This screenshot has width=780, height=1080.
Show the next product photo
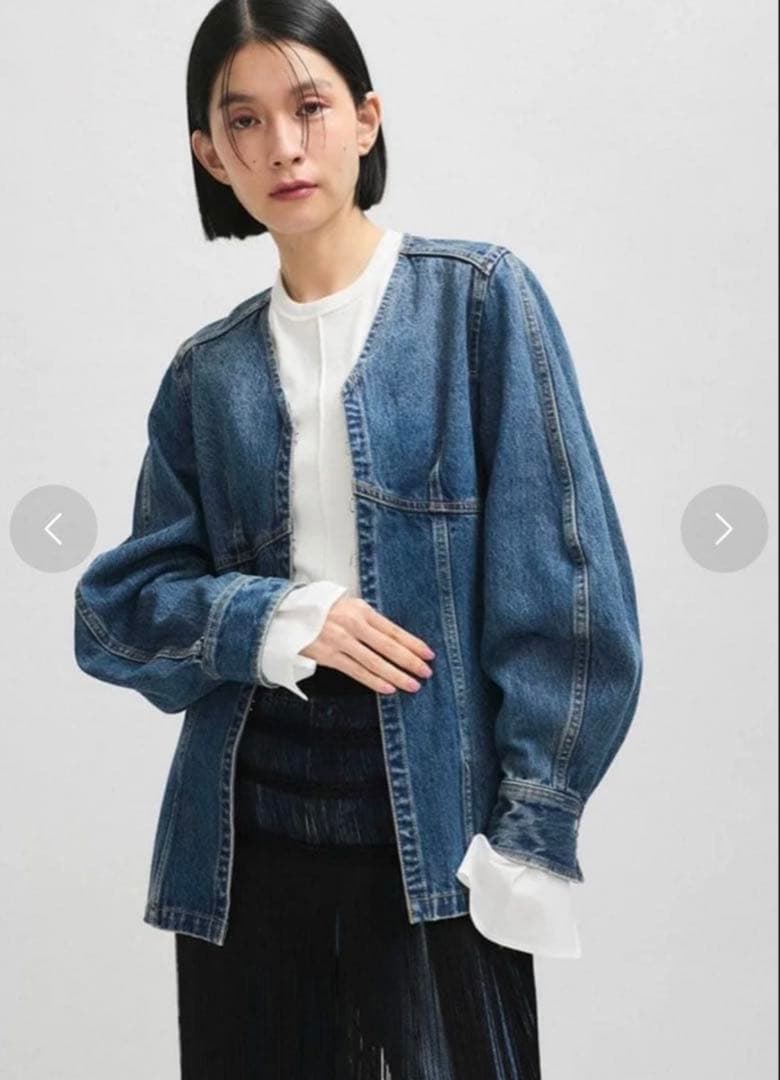point(724,528)
